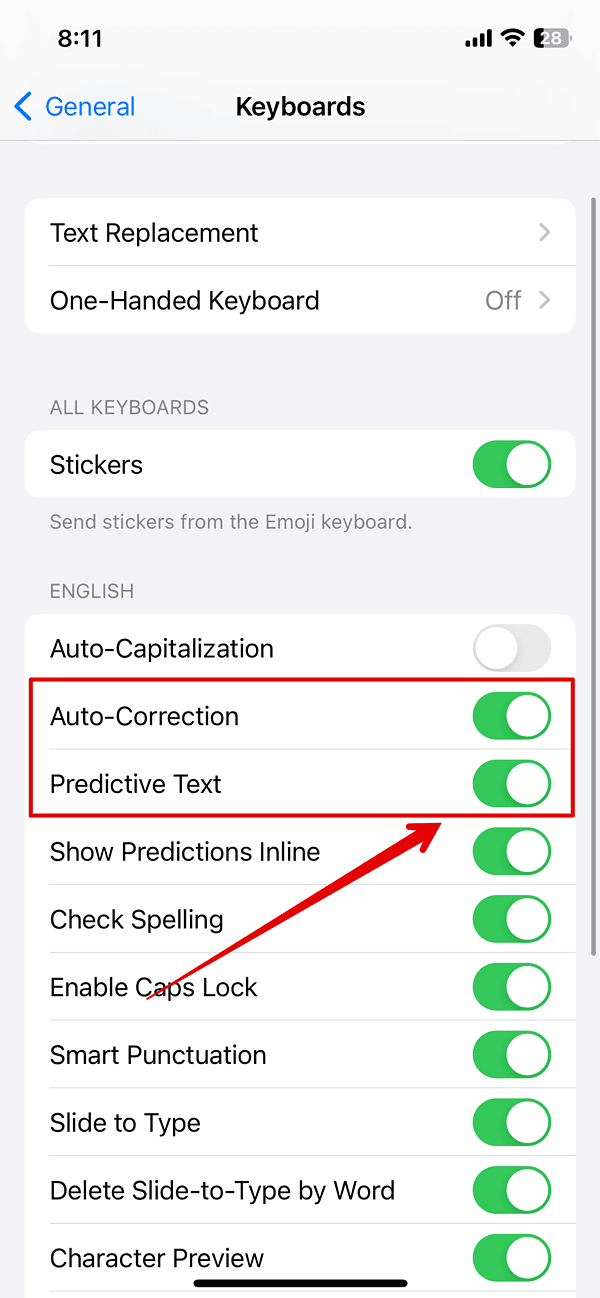Toggle Delete Slide-to-Type by Word
The width and height of the screenshot is (600, 1298).
tap(511, 1191)
